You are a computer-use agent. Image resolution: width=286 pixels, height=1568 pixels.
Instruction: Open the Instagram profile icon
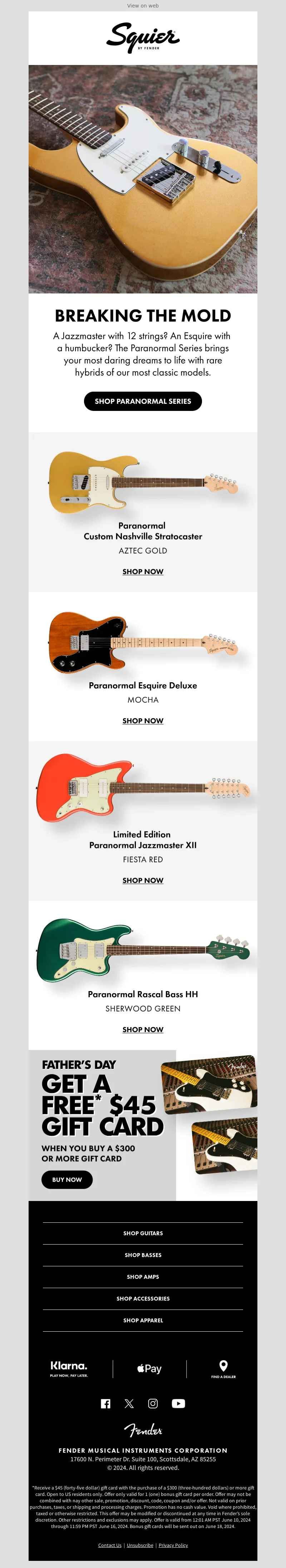point(153,1404)
